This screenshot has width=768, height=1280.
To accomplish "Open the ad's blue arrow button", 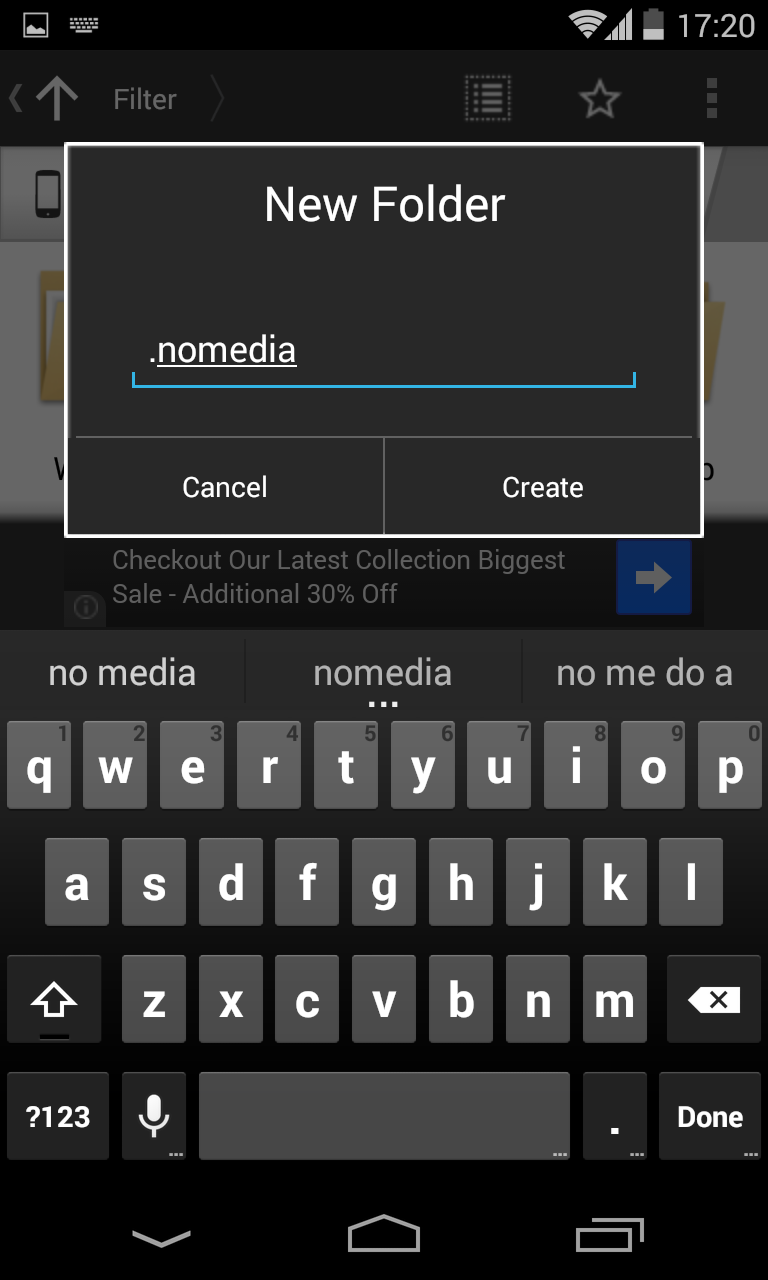I will (653, 577).
